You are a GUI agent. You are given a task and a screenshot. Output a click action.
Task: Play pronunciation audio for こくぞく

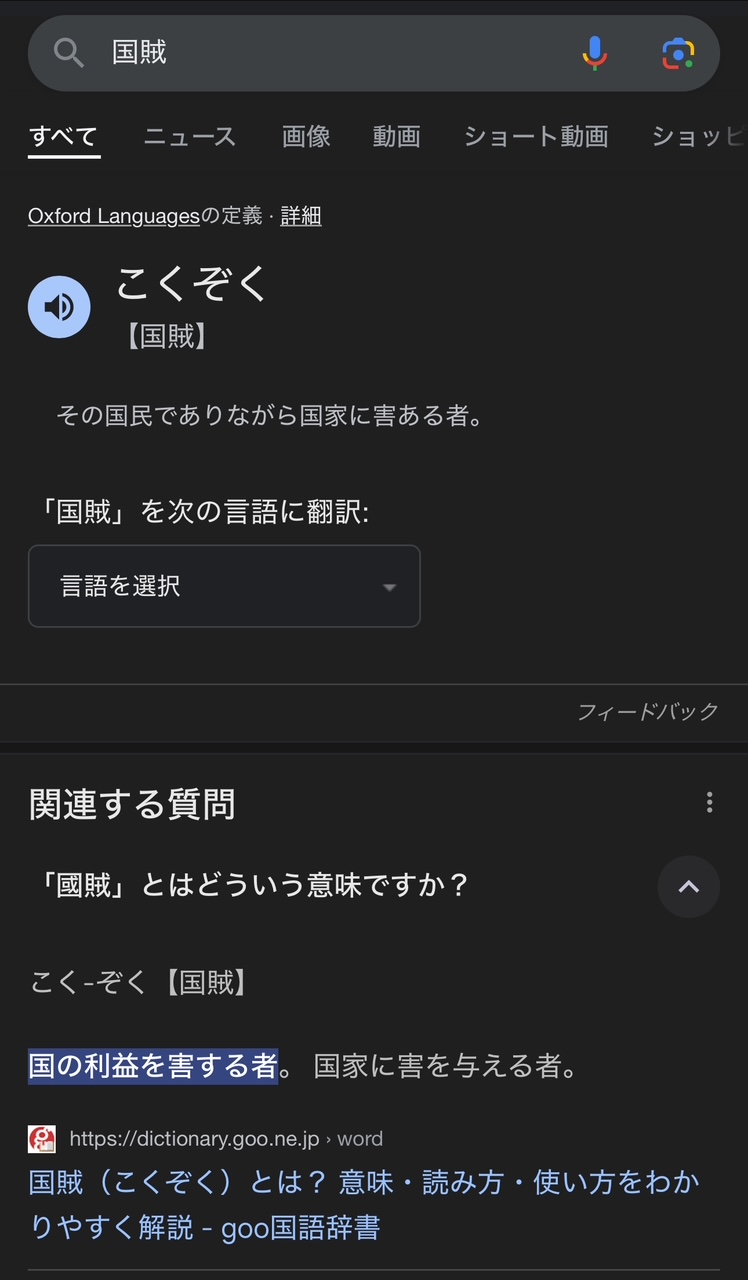[59, 307]
